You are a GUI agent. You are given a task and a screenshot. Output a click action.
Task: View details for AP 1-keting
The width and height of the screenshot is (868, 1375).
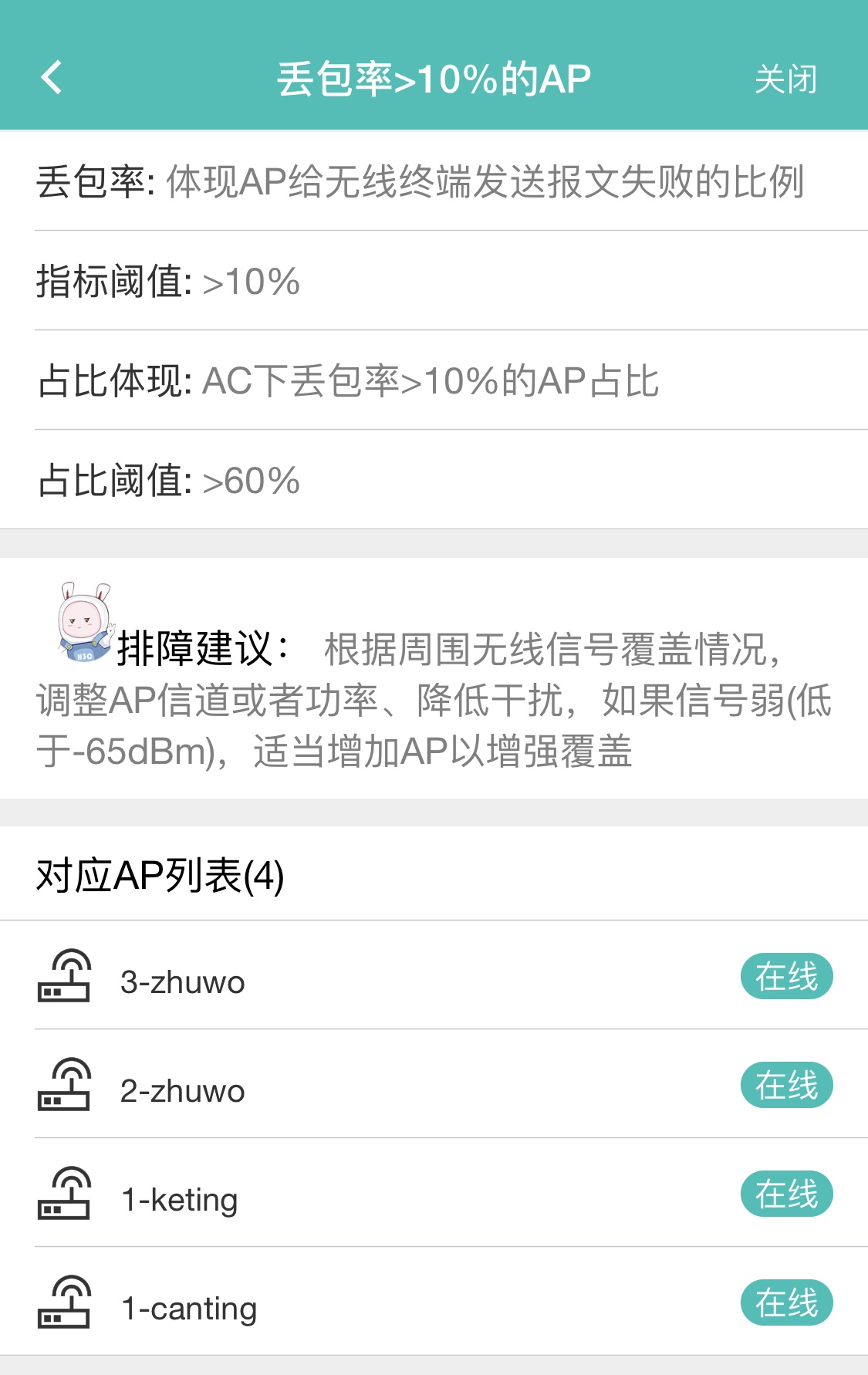(x=179, y=1200)
